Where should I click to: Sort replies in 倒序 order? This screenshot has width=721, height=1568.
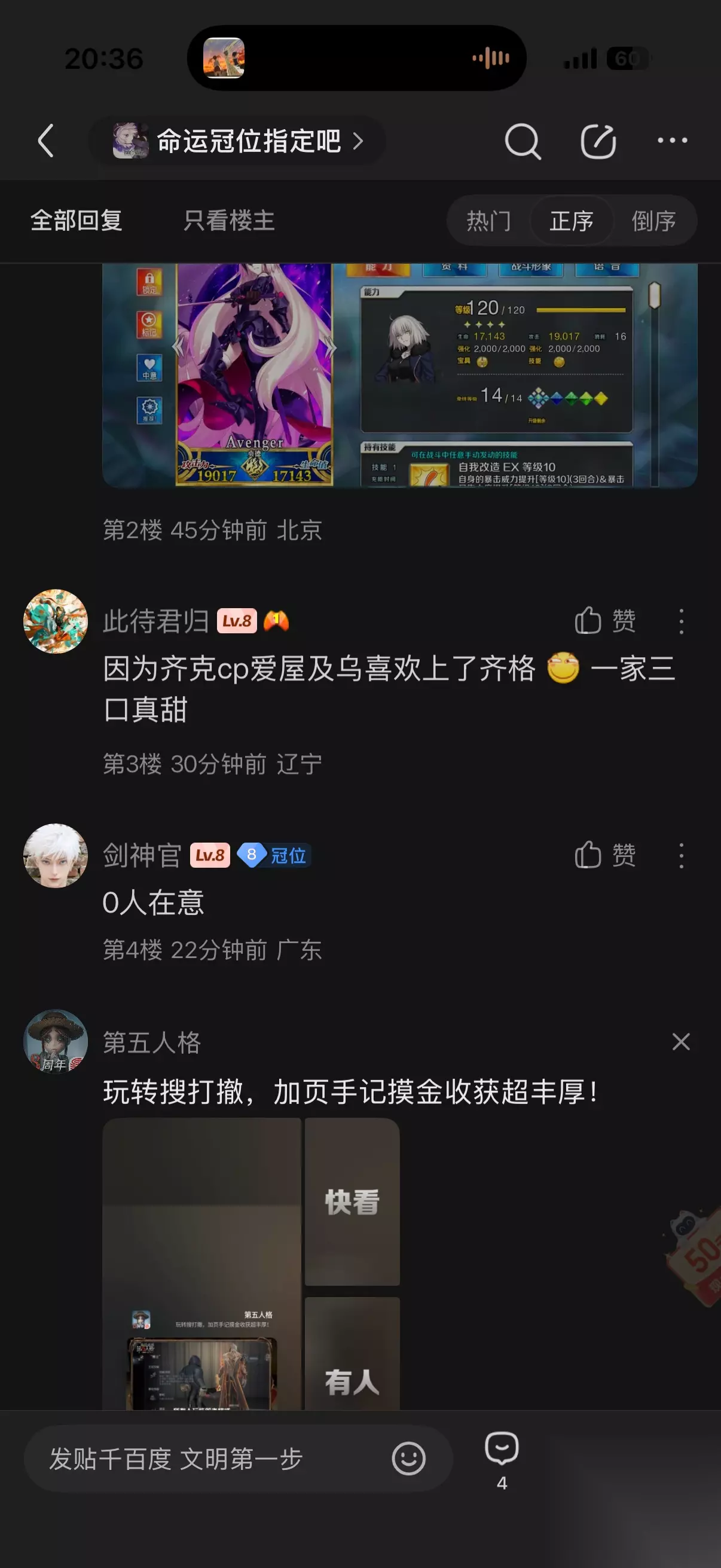[654, 220]
